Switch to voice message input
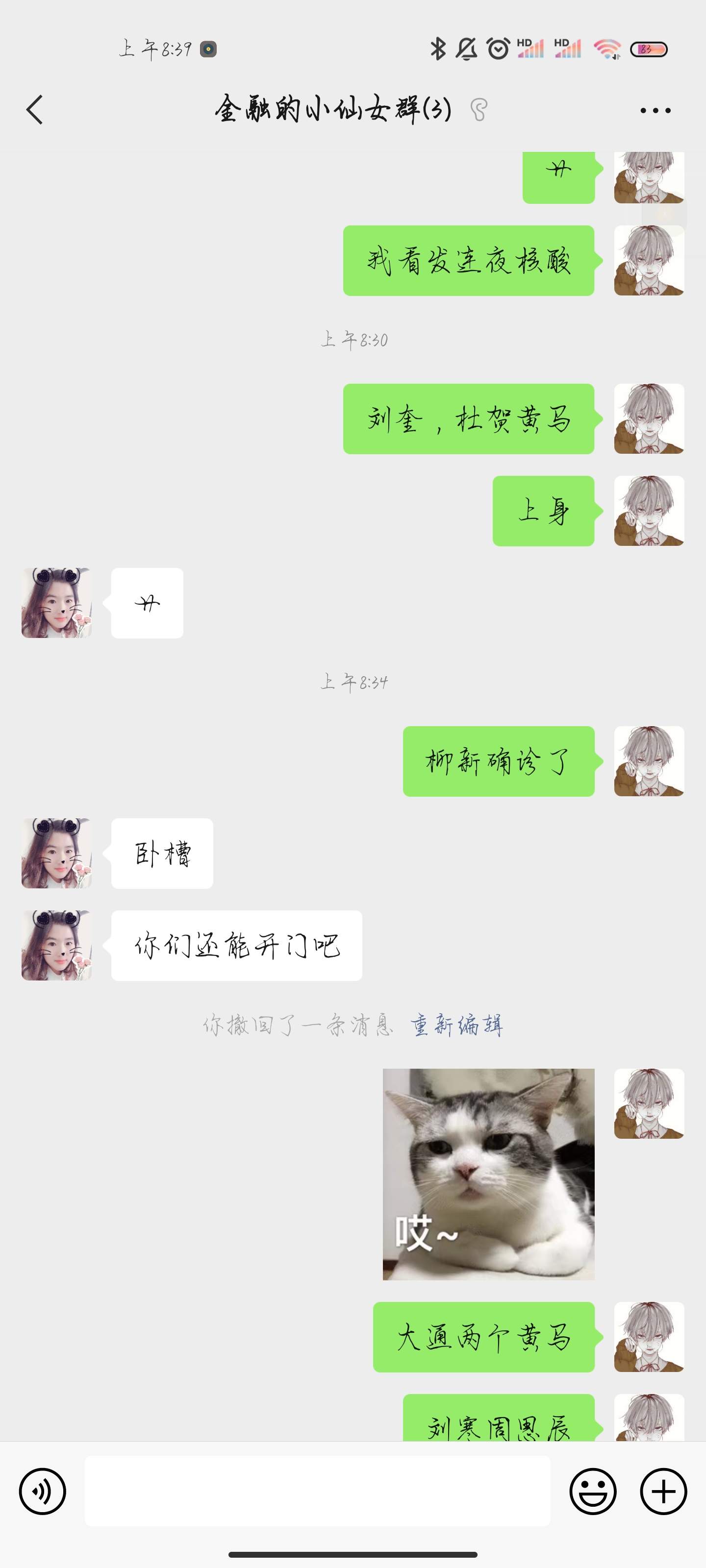The height and width of the screenshot is (1568, 706). 42,1491
